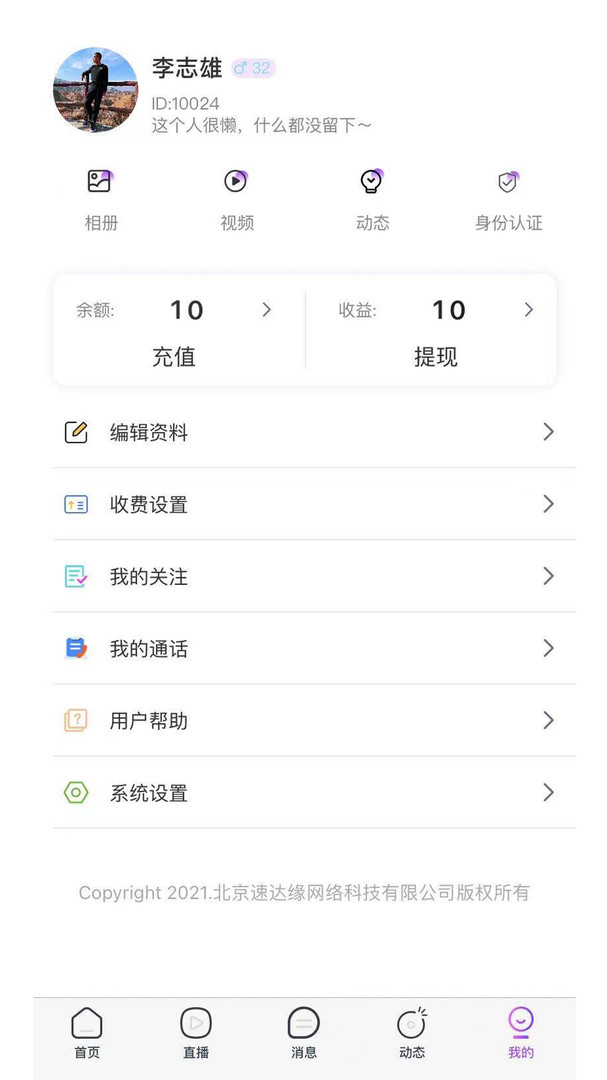Select the 我的 profile tab
The height and width of the screenshot is (1080, 607).
pyautogui.click(x=520, y=1032)
